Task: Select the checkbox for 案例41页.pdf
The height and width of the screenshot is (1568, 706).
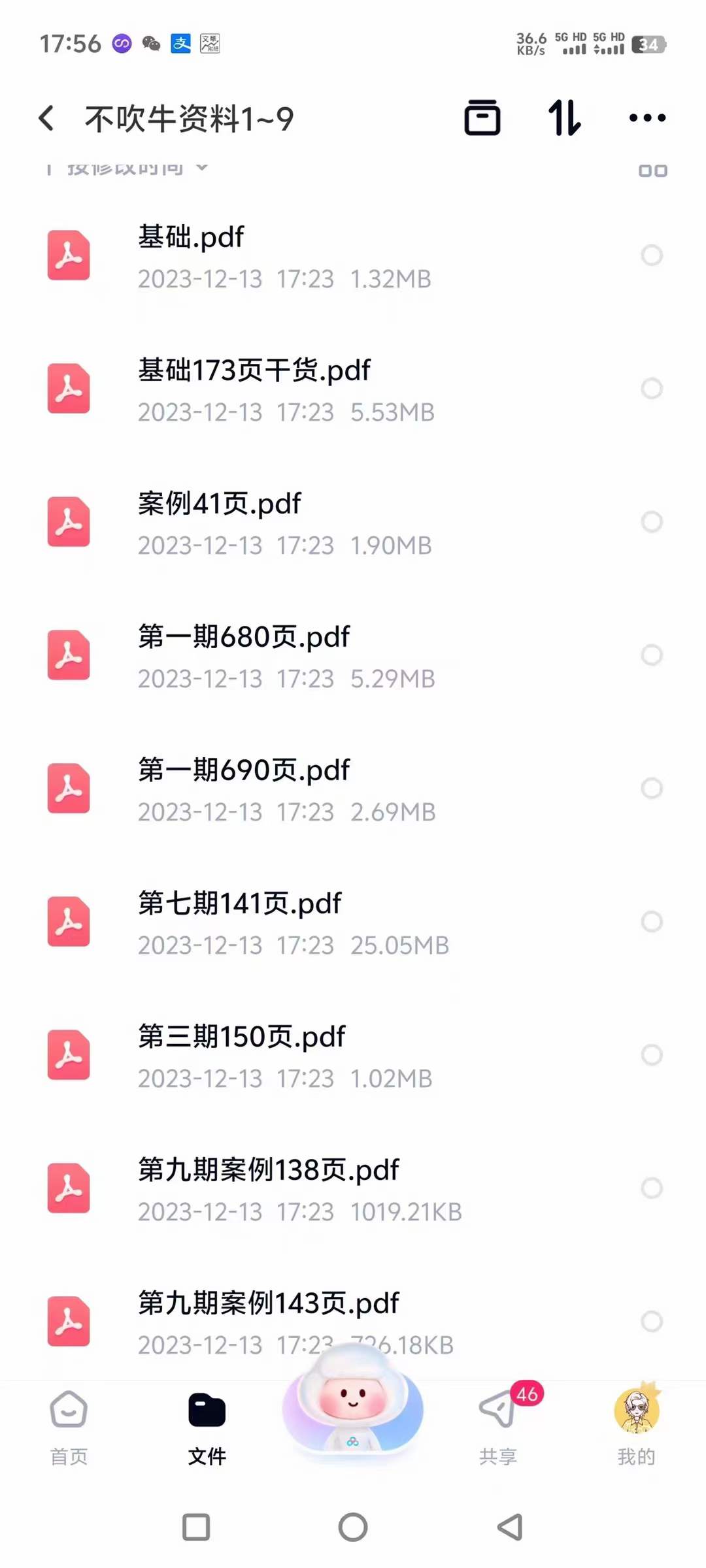Action: point(652,522)
